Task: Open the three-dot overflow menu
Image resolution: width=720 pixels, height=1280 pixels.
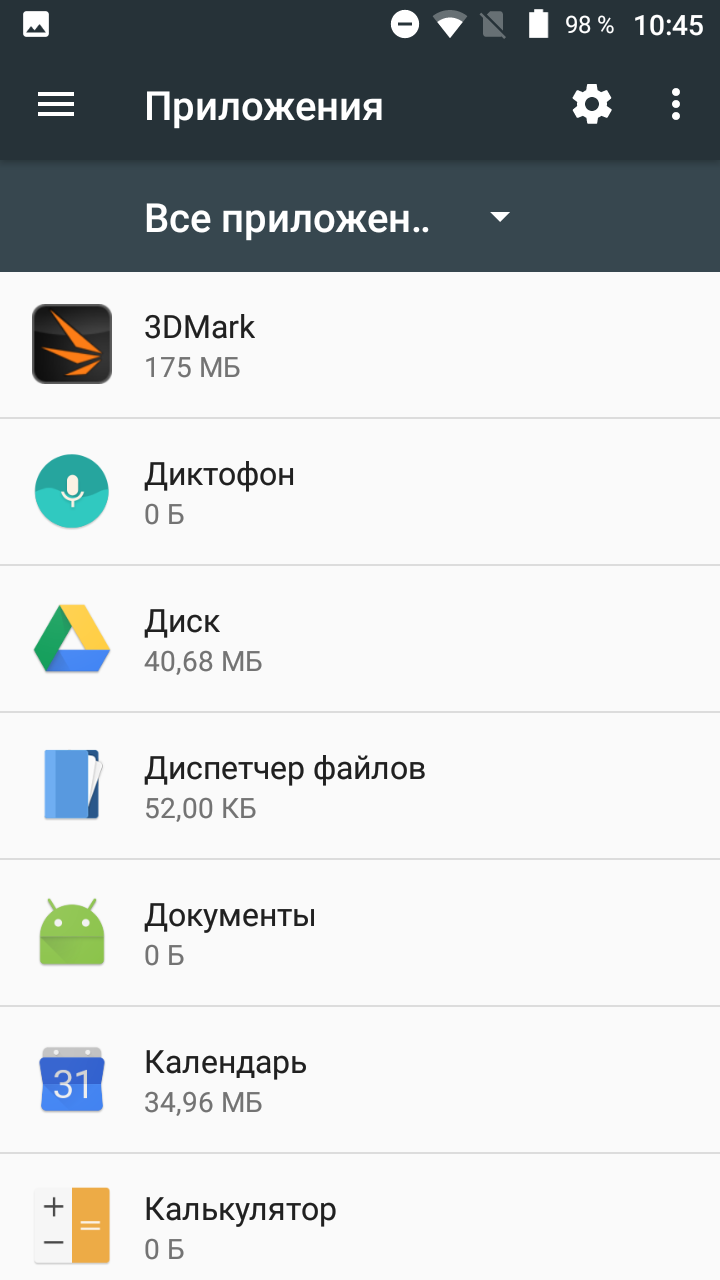Action: [676, 105]
